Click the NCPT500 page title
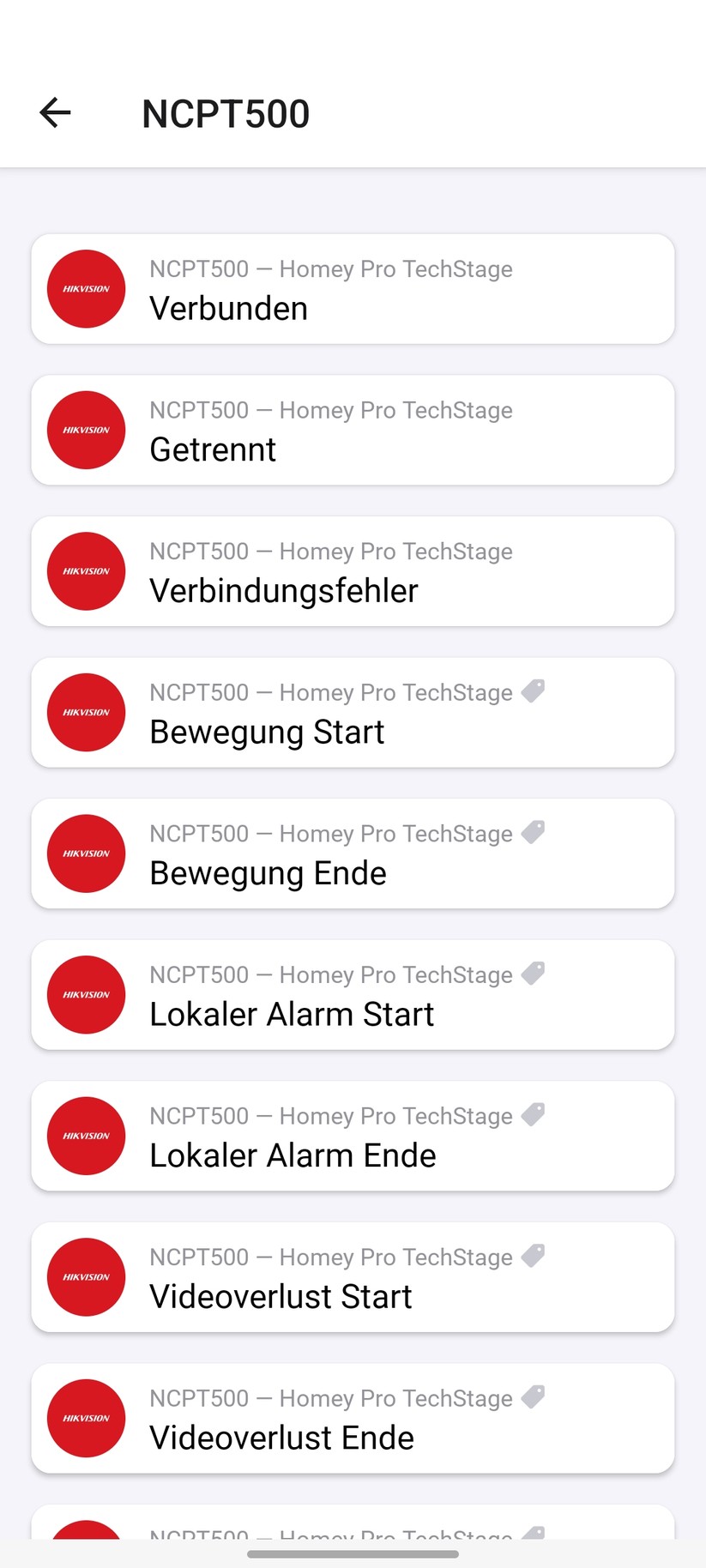The width and height of the screenshot is (706, 1568). tap(226, 112)
